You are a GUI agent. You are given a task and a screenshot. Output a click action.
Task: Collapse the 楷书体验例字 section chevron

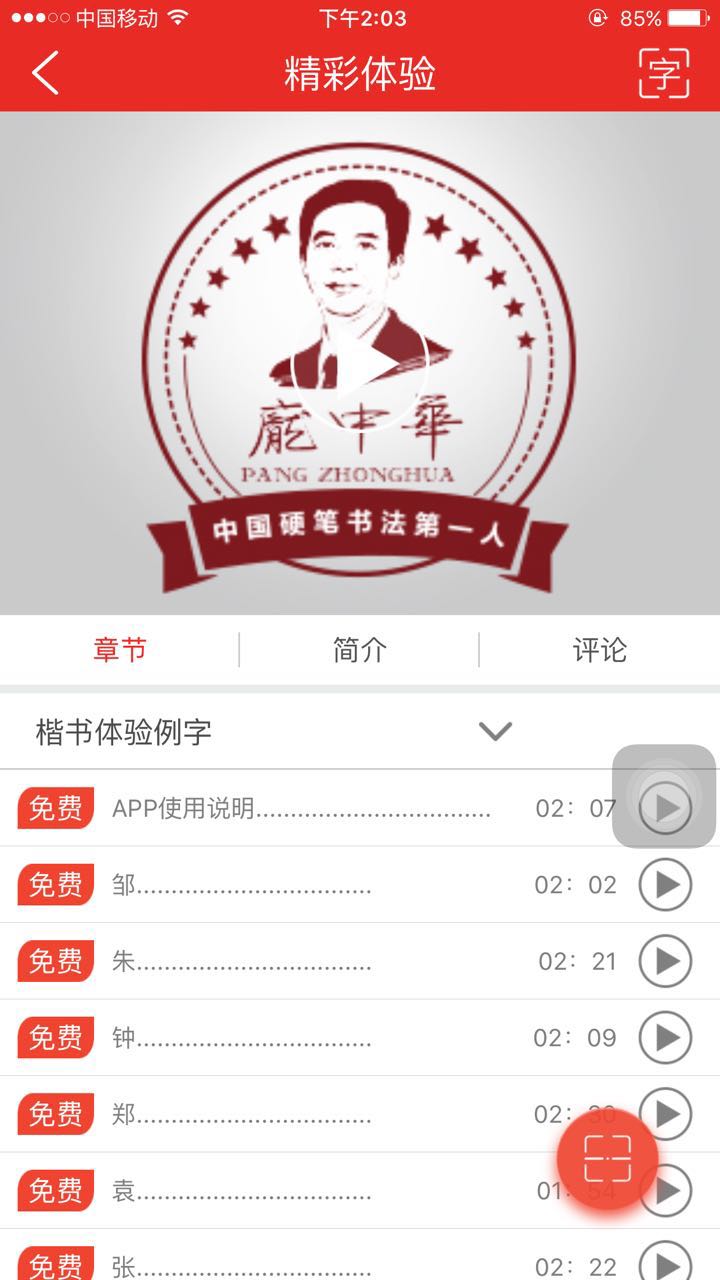(492, 731)
